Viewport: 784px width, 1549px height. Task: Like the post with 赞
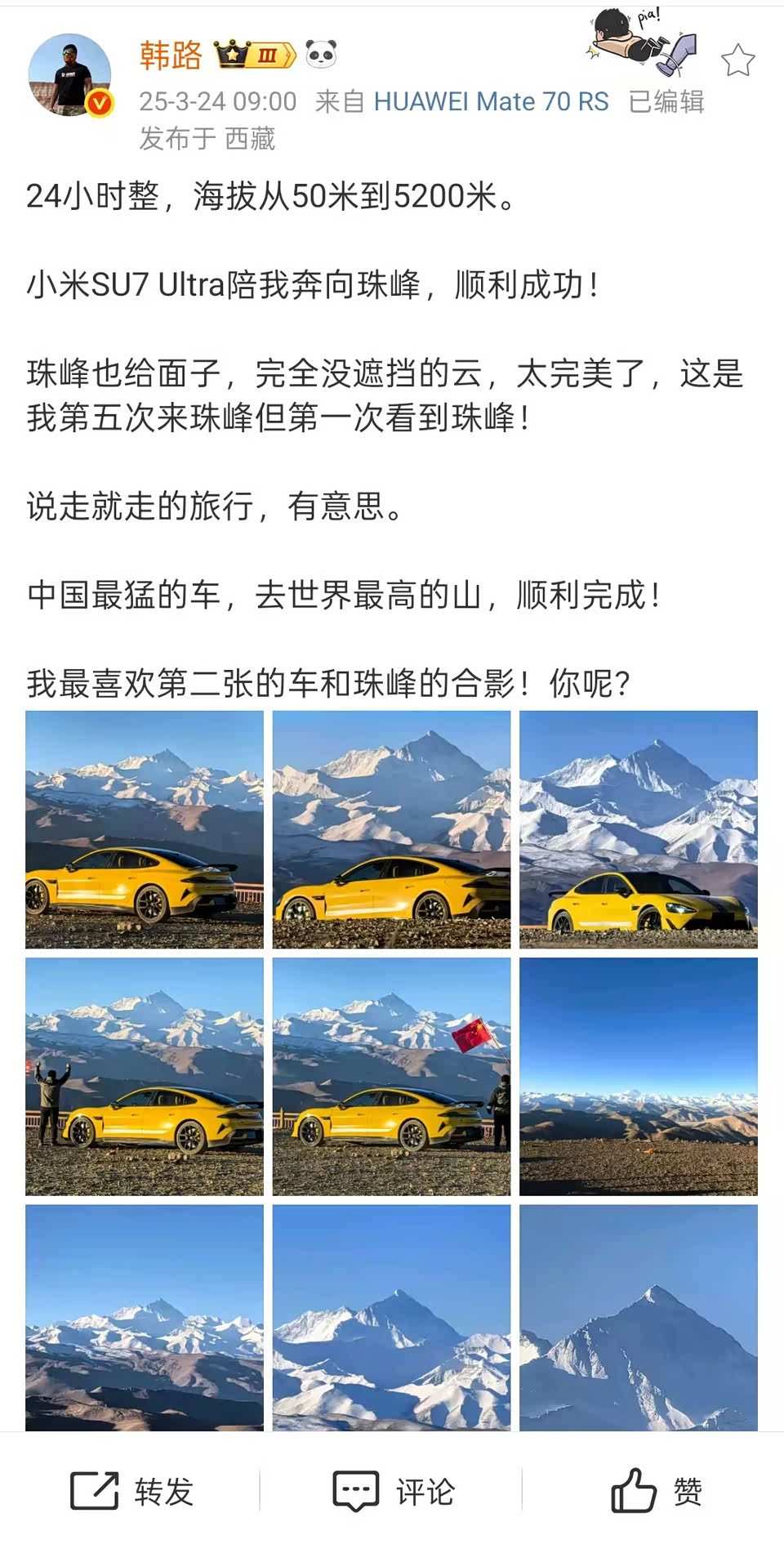click(x=656, y=1491)
